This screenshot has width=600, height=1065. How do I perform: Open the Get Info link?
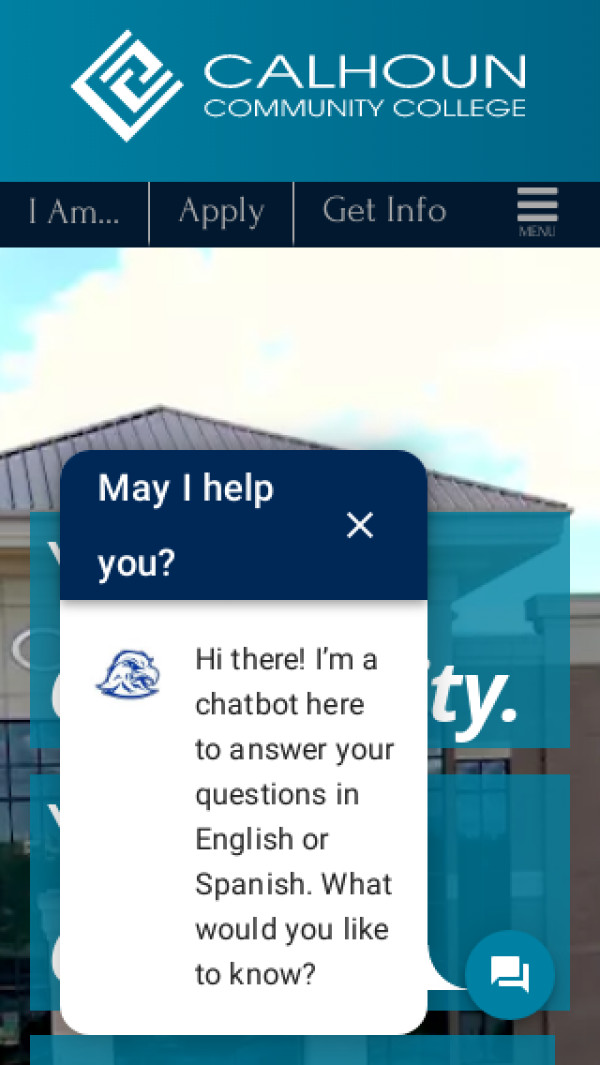[384, 211]
